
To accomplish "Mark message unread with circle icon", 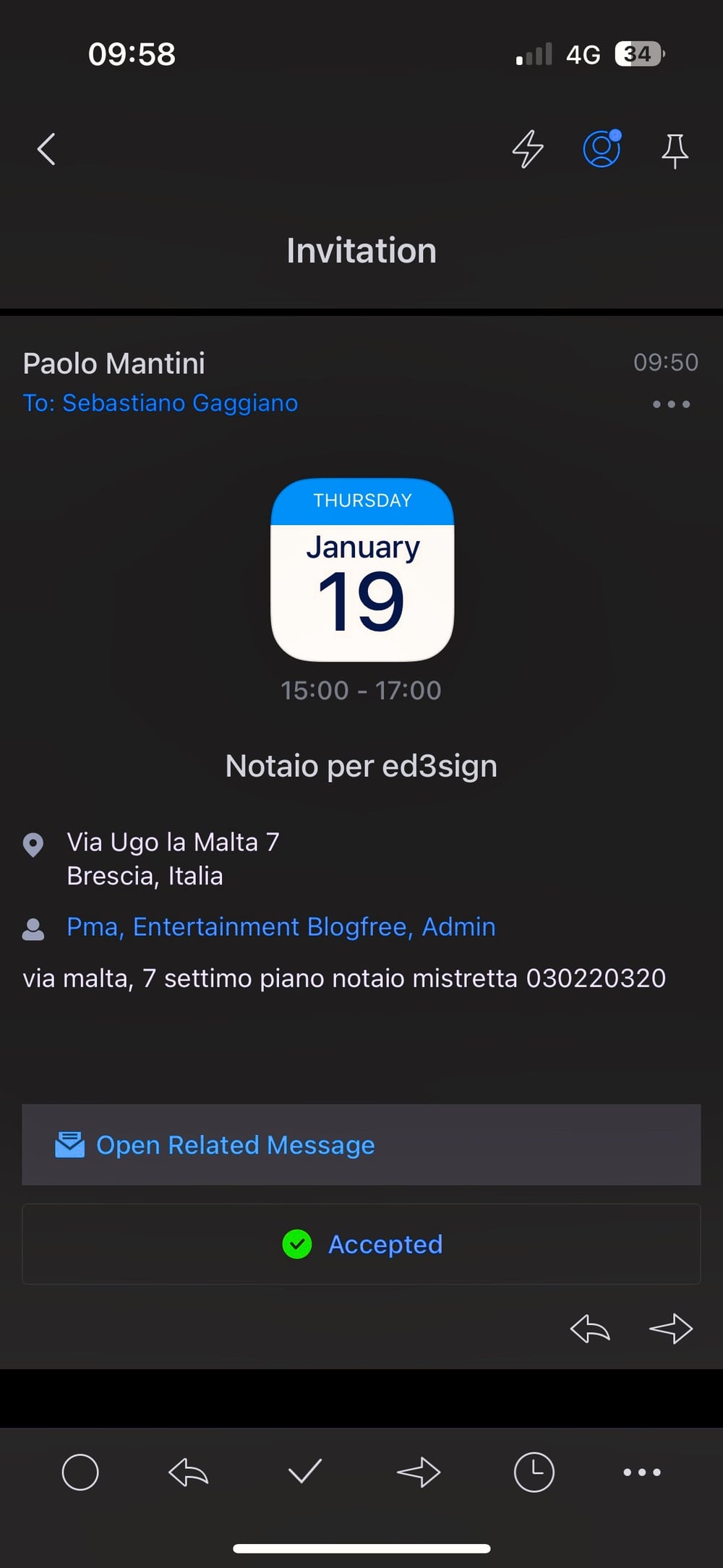I will pyautogui.click(x=80, y=1472).
